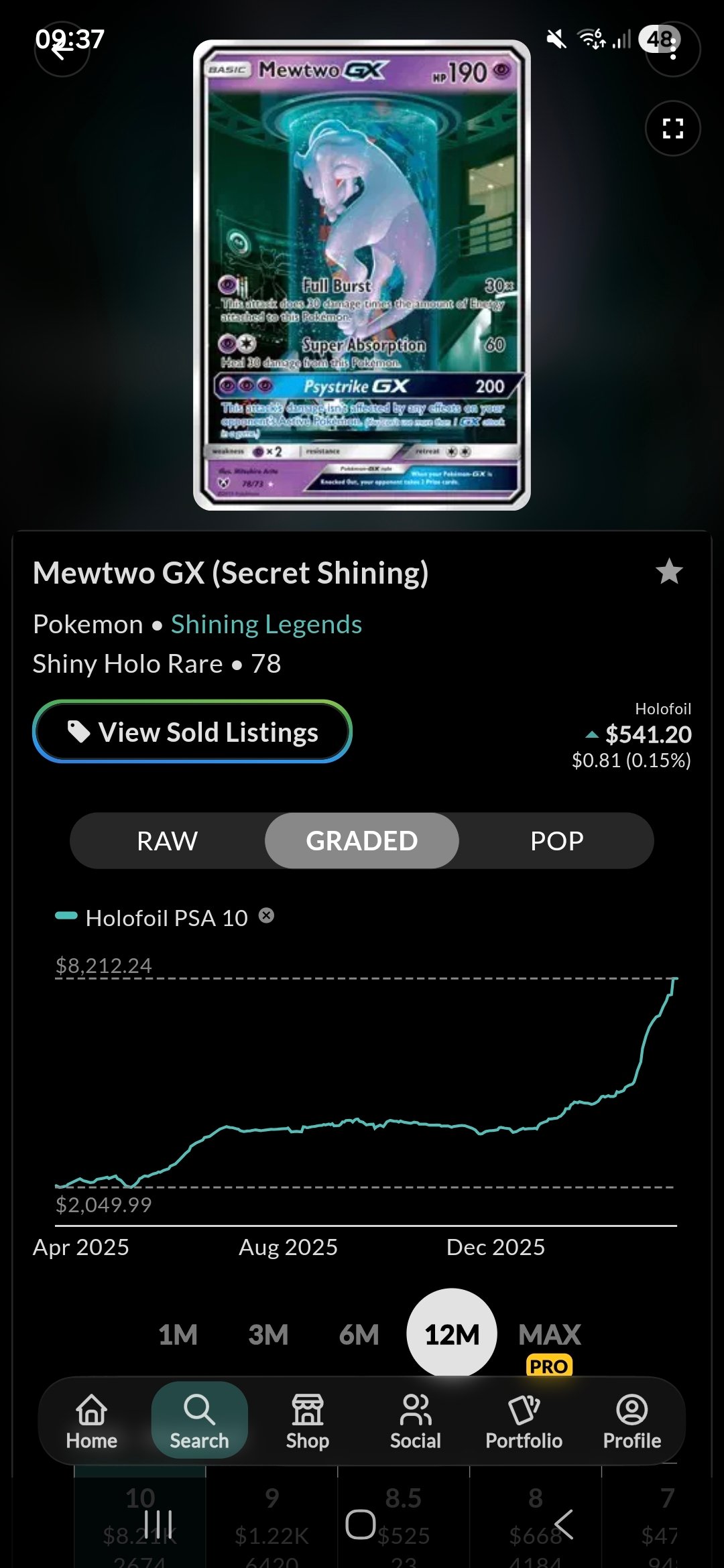Show the 6M price range
The image size is (724, 1568).
point(359,1335)
